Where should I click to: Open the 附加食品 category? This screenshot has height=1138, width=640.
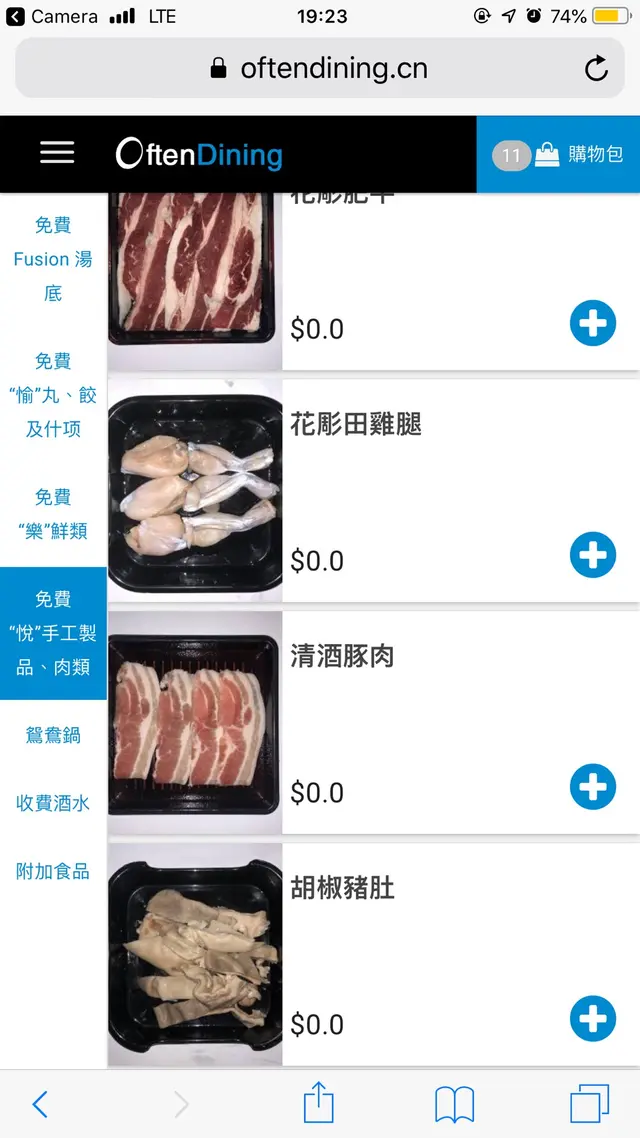pos(53,871)
